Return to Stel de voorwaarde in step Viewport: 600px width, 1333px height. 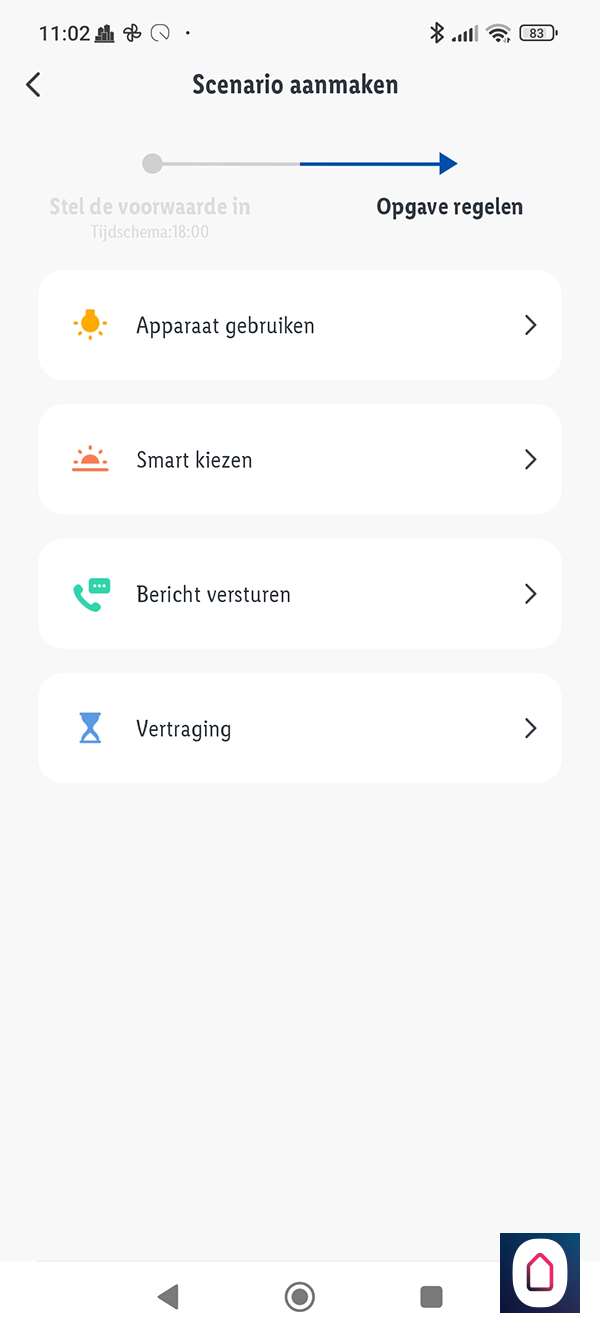coord(150,207)
